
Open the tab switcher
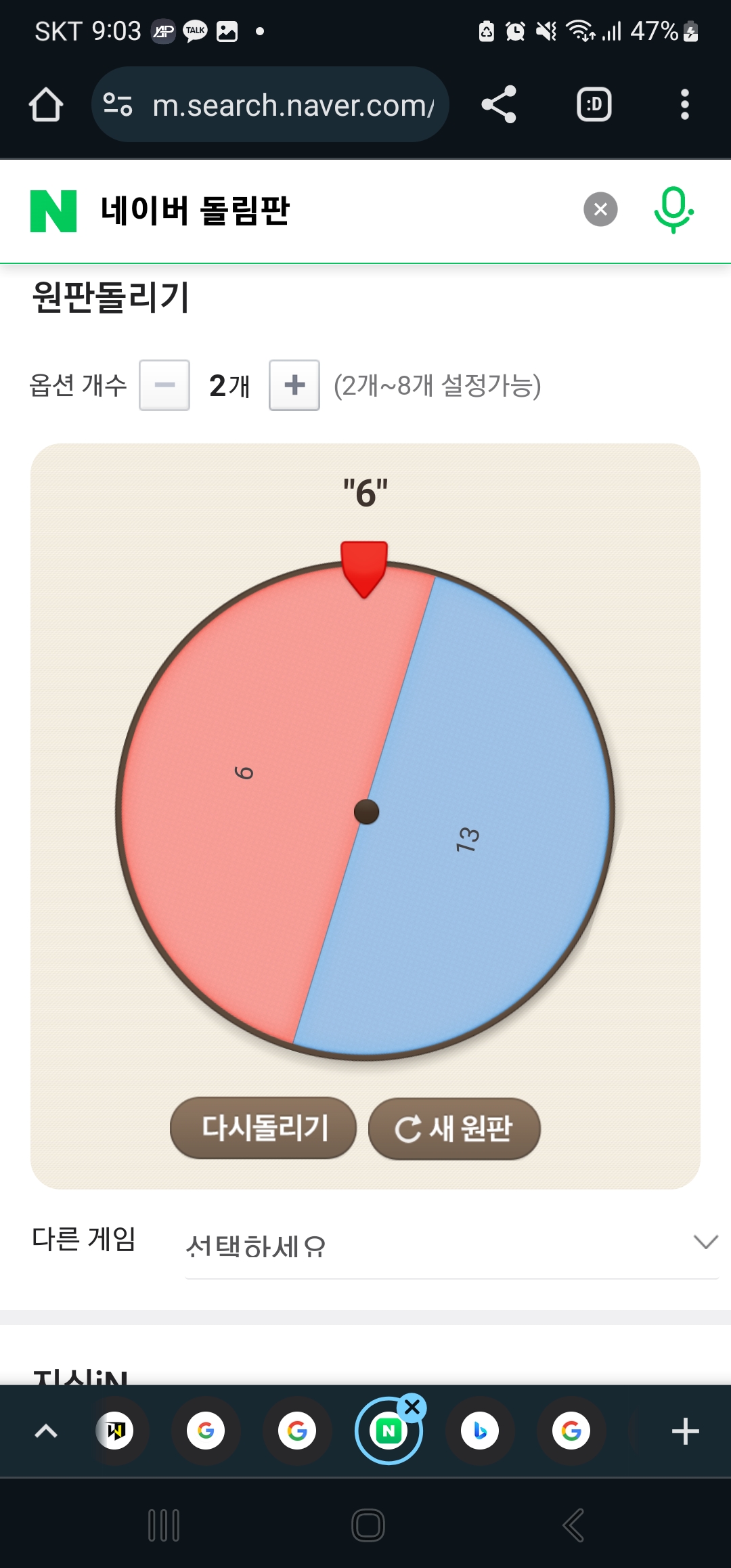[x=594, y=105]
